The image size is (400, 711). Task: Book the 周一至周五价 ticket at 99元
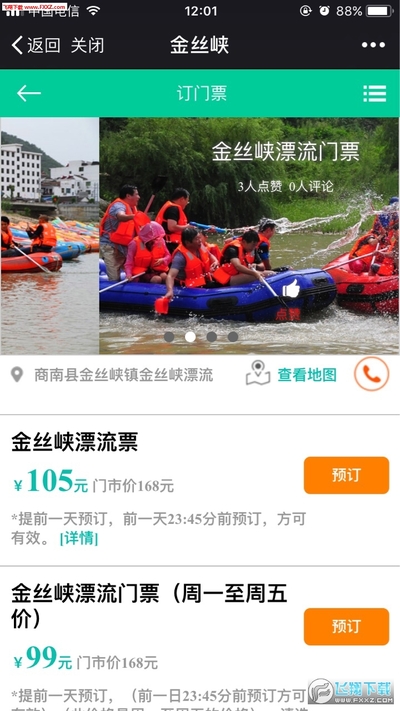pos(346,626)
